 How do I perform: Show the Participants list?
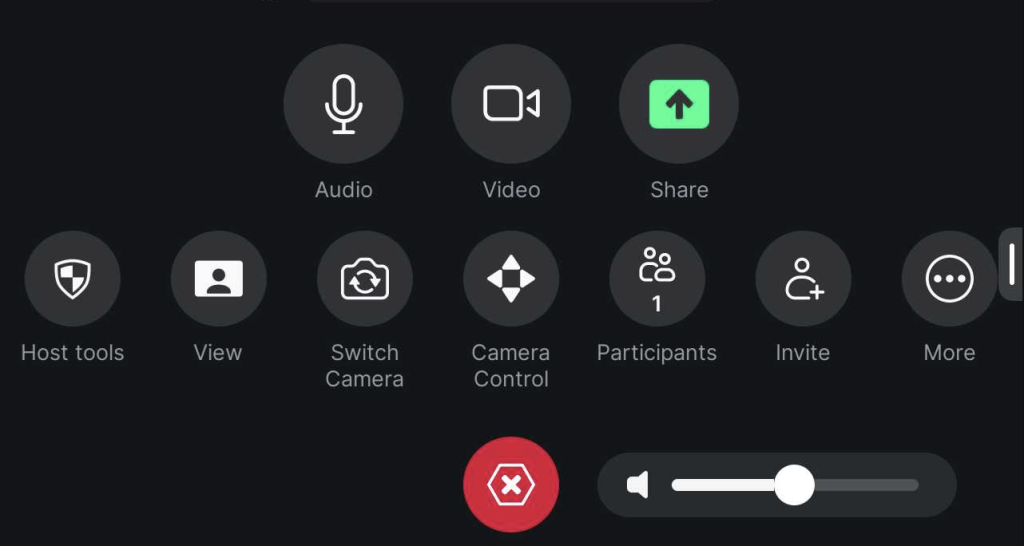pos(657,279)
